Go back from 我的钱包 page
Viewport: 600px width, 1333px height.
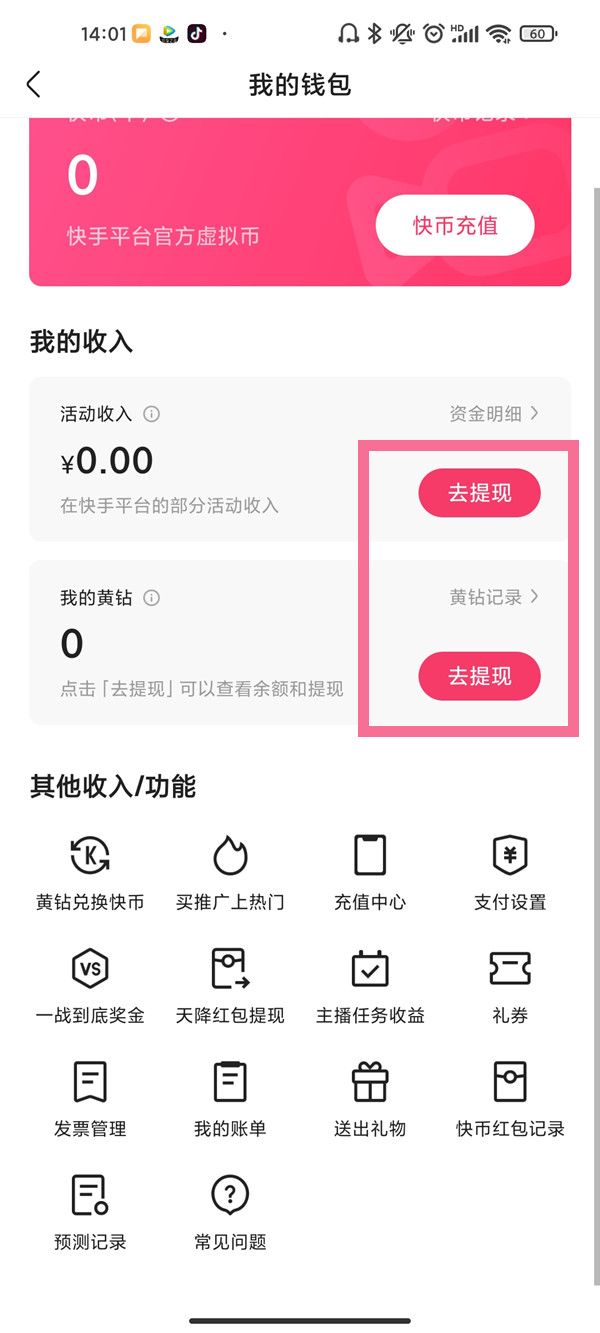click(34, 84)
